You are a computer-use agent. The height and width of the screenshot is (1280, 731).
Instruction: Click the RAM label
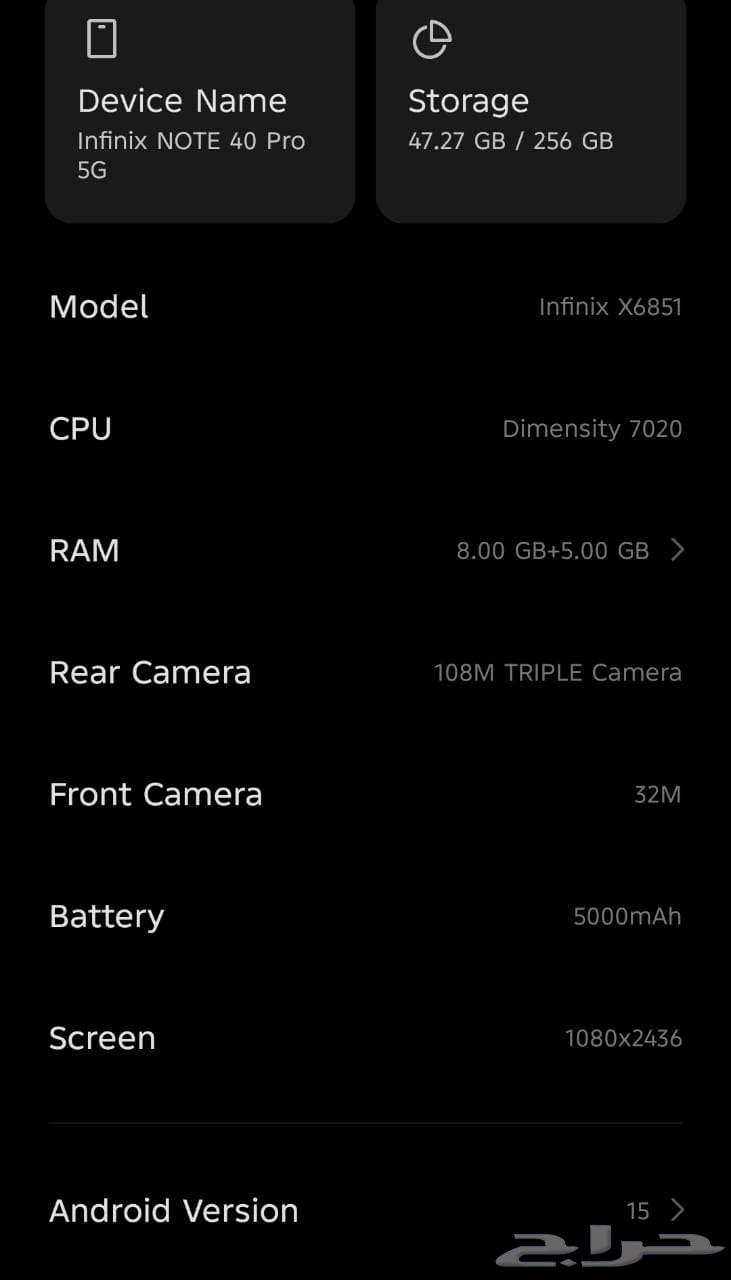click(x=84, y=549)
